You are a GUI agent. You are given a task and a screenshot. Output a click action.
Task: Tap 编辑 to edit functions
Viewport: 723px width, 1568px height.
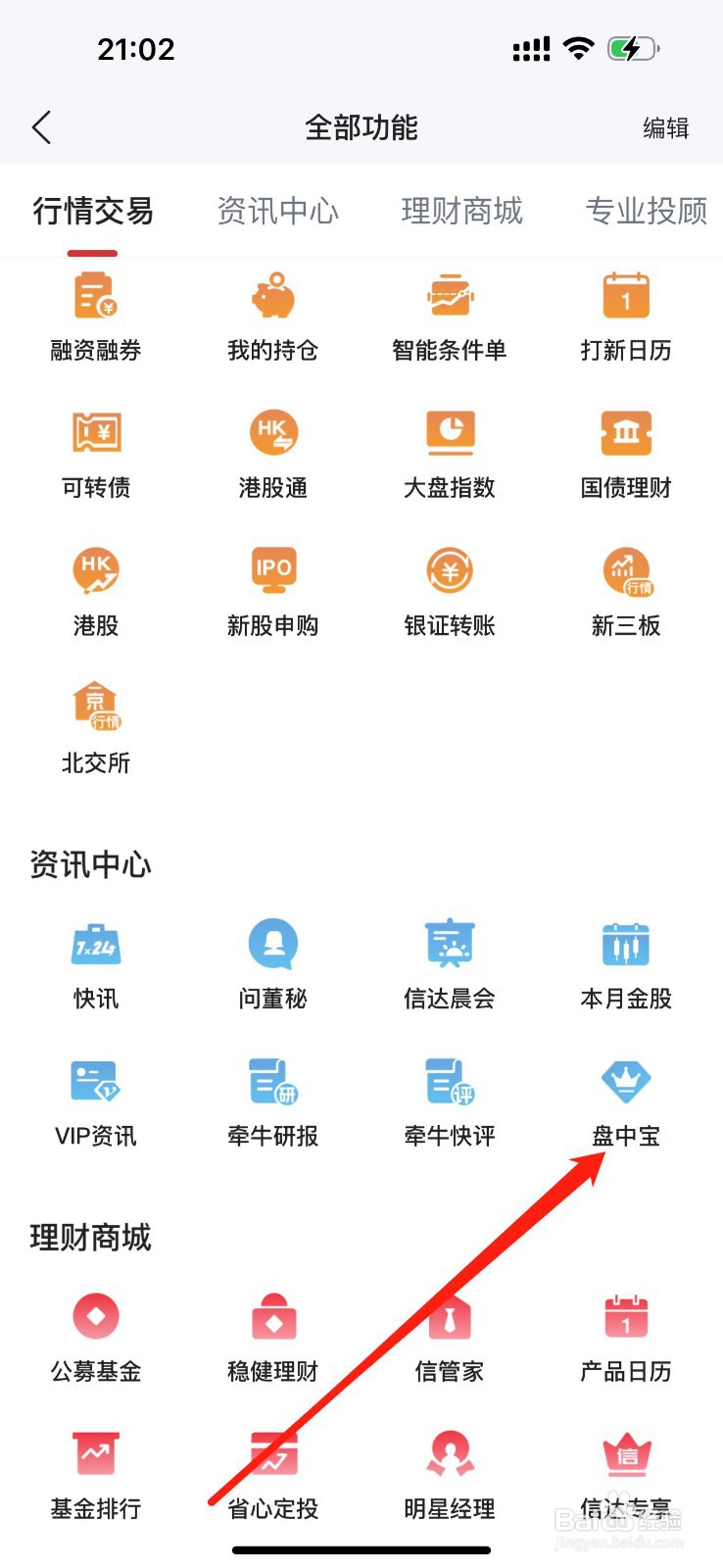(x=666, y=128)
